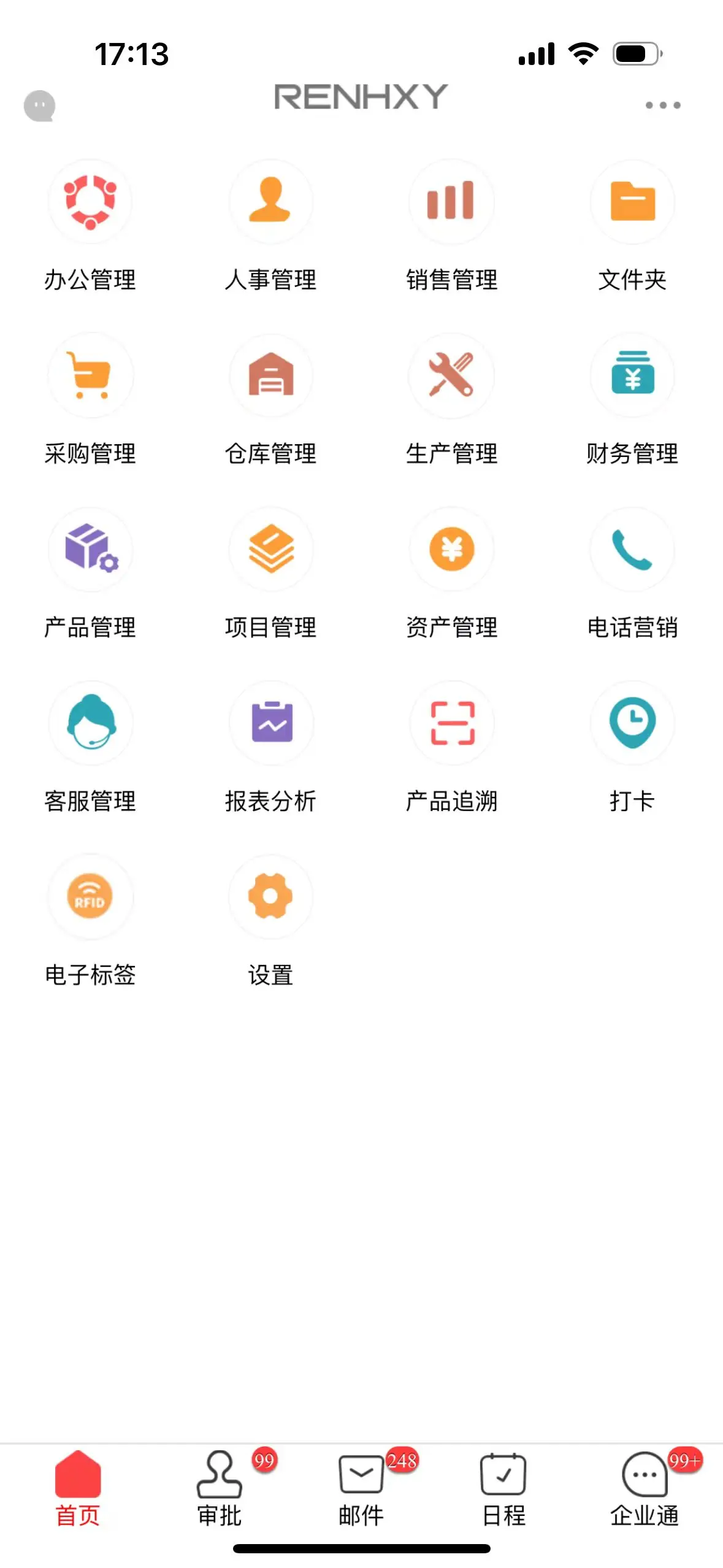Tap 打卡 to clock in
Screen dimensions: 723x1568
[632, 747]
